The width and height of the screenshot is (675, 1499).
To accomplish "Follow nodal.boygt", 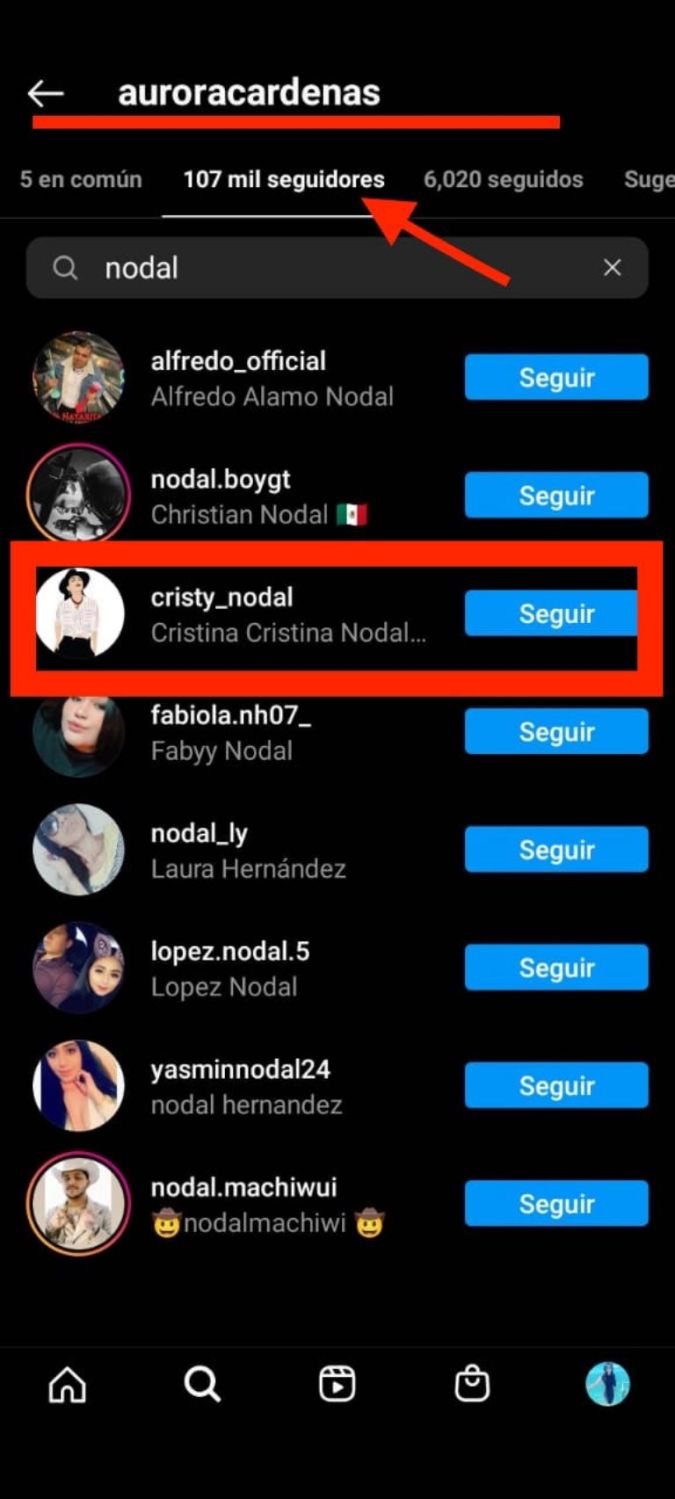I will tap(556, 496).
